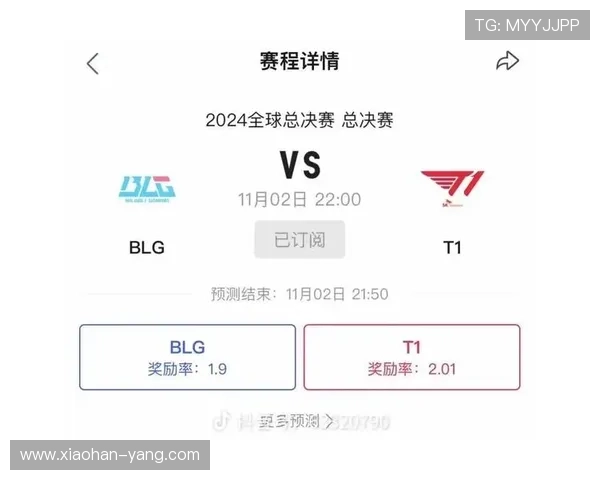The height and width of the screenshot is (480, 600).
Task: Go back from match details
Action: click(x=93, y=63)
